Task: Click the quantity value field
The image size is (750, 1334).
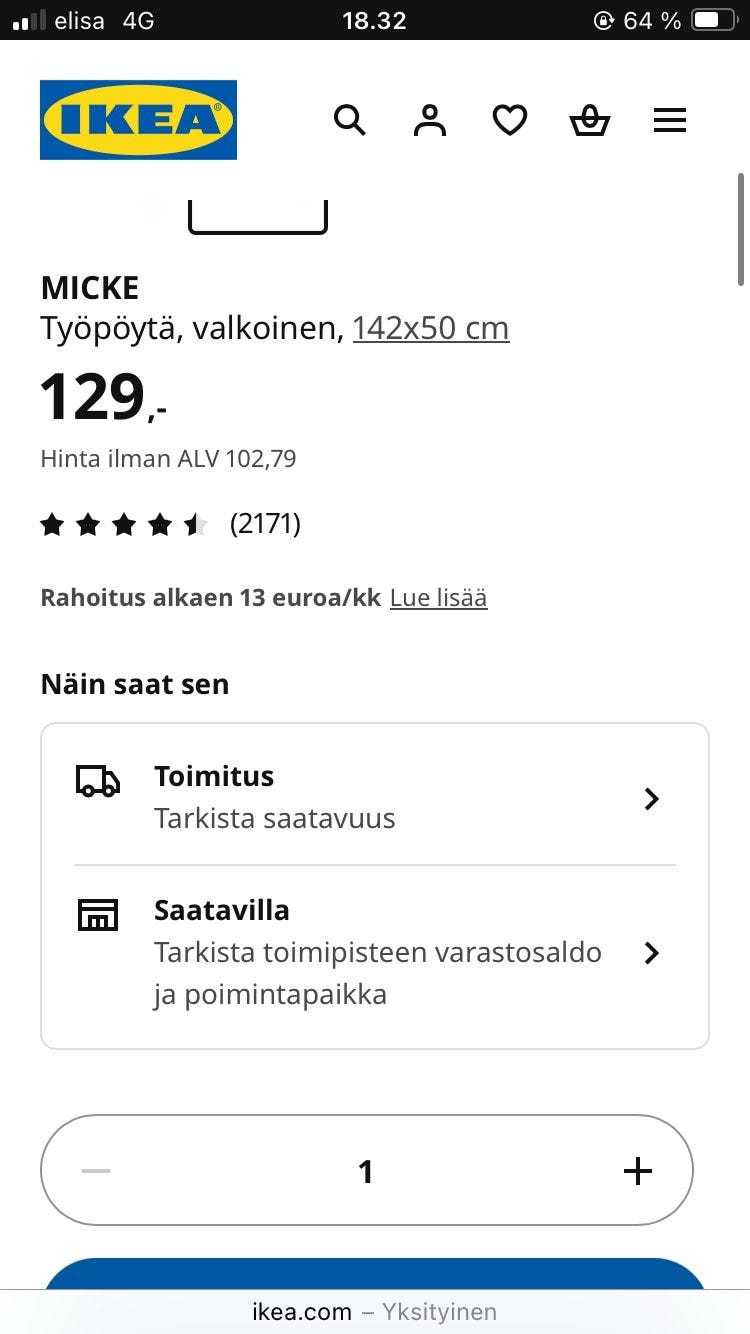Action: point(366,1170)
